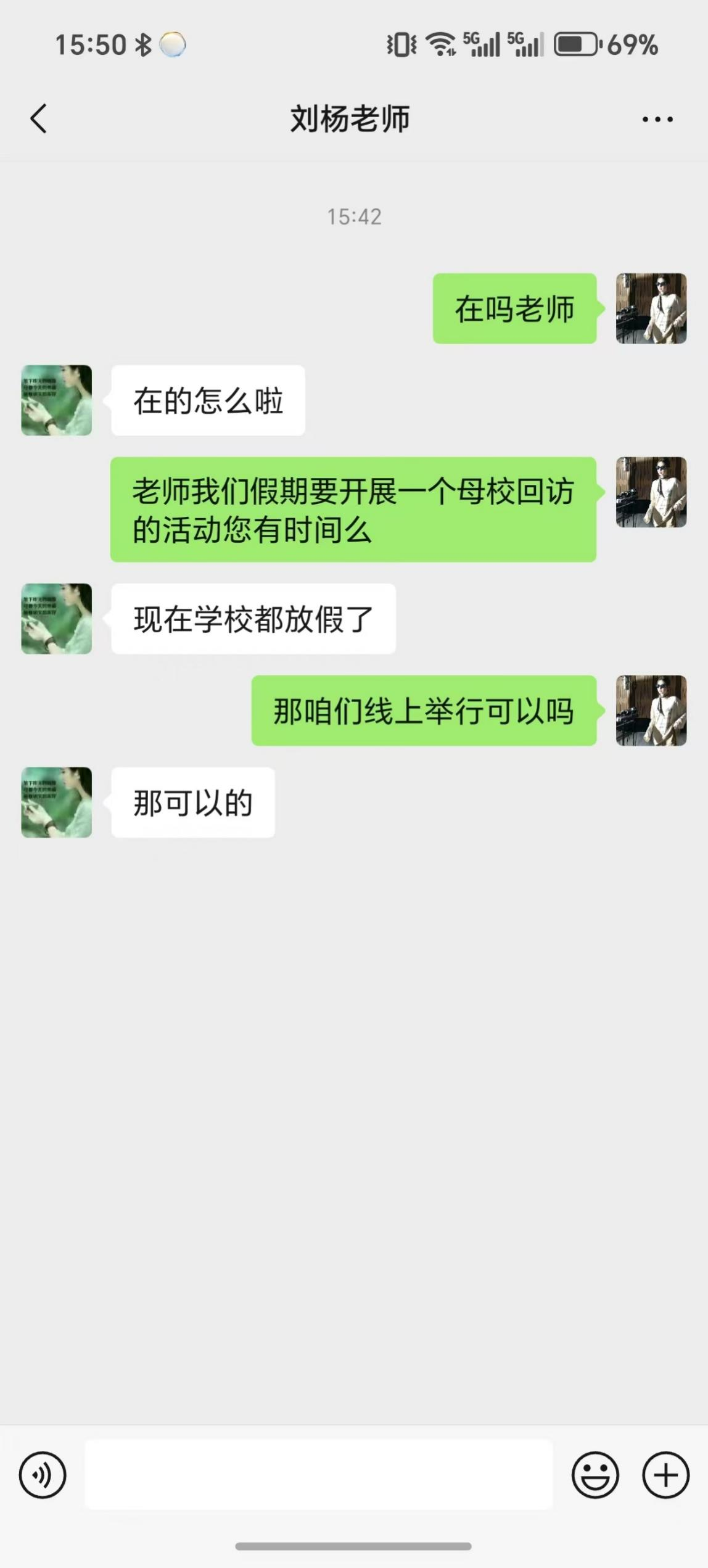708x1568 pixels.
Task: Go back from the 刘杨老师 chat
Action: click(38, 118)
